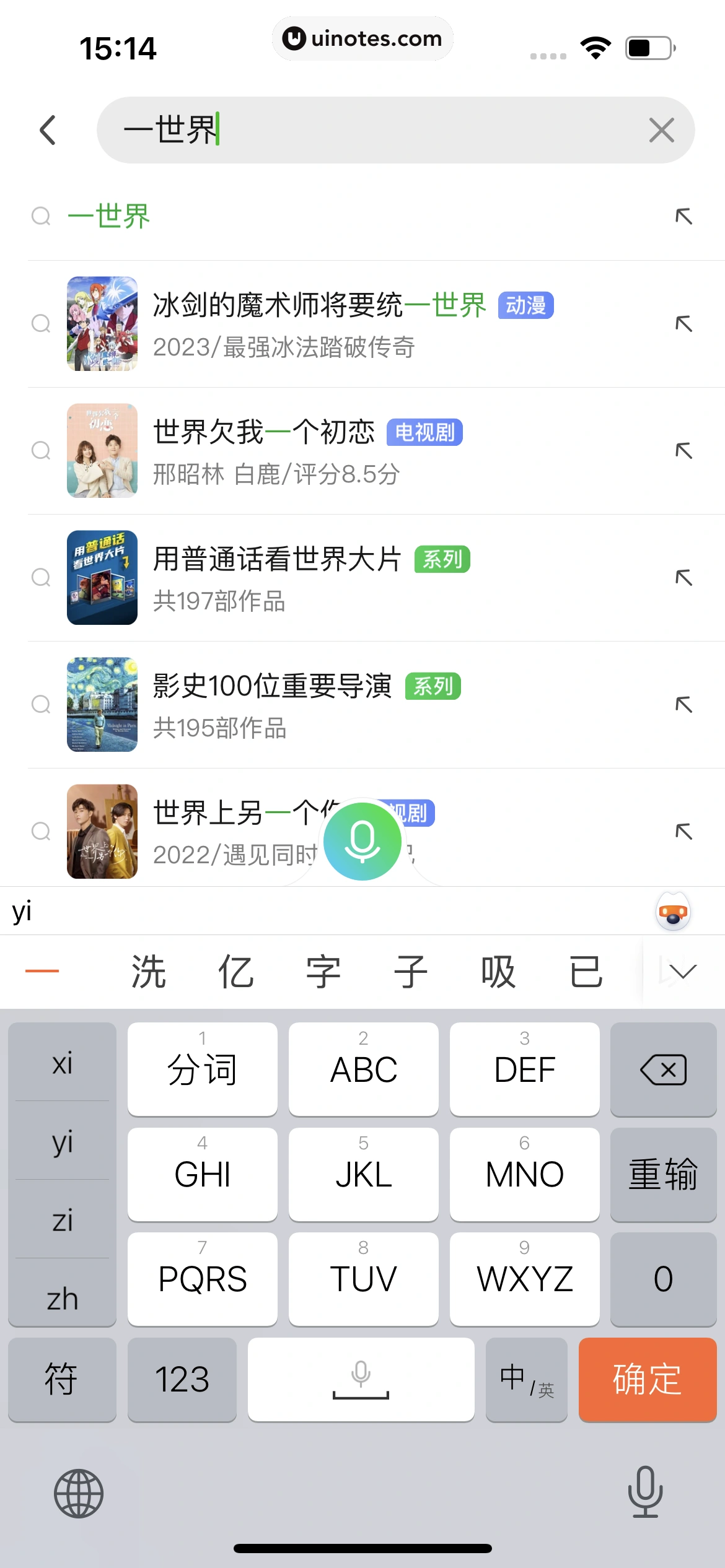Tap the fill-in arrow next to 世界欠我一个初恋
Image resolution: width=725 pixels, height=1568 pixels.
[x=683, y=450]
